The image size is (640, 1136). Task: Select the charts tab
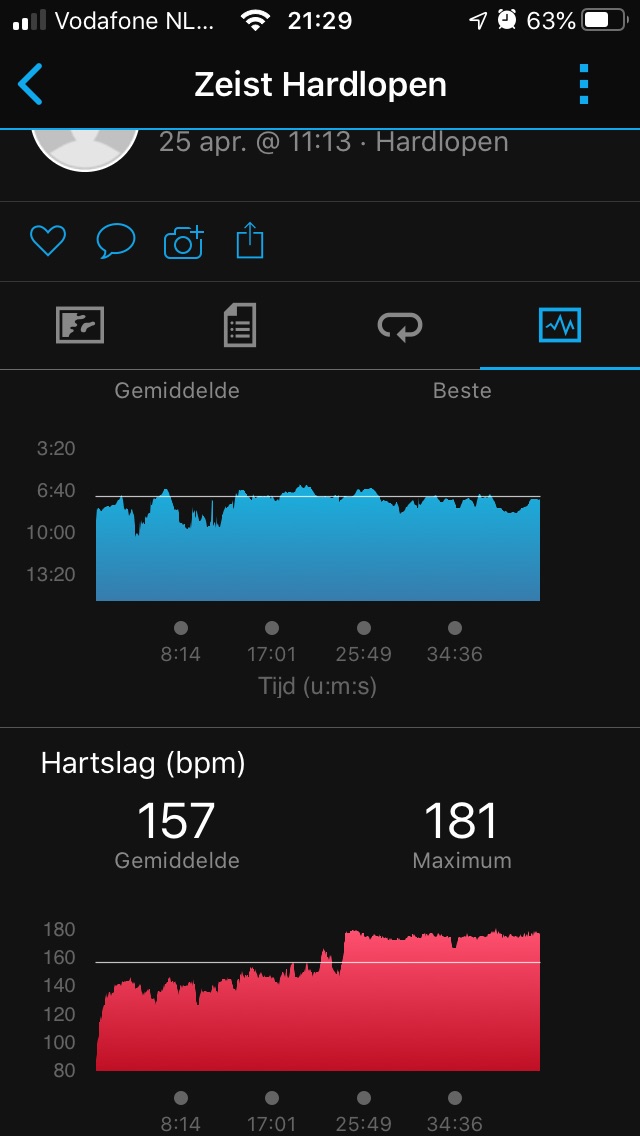559,325
